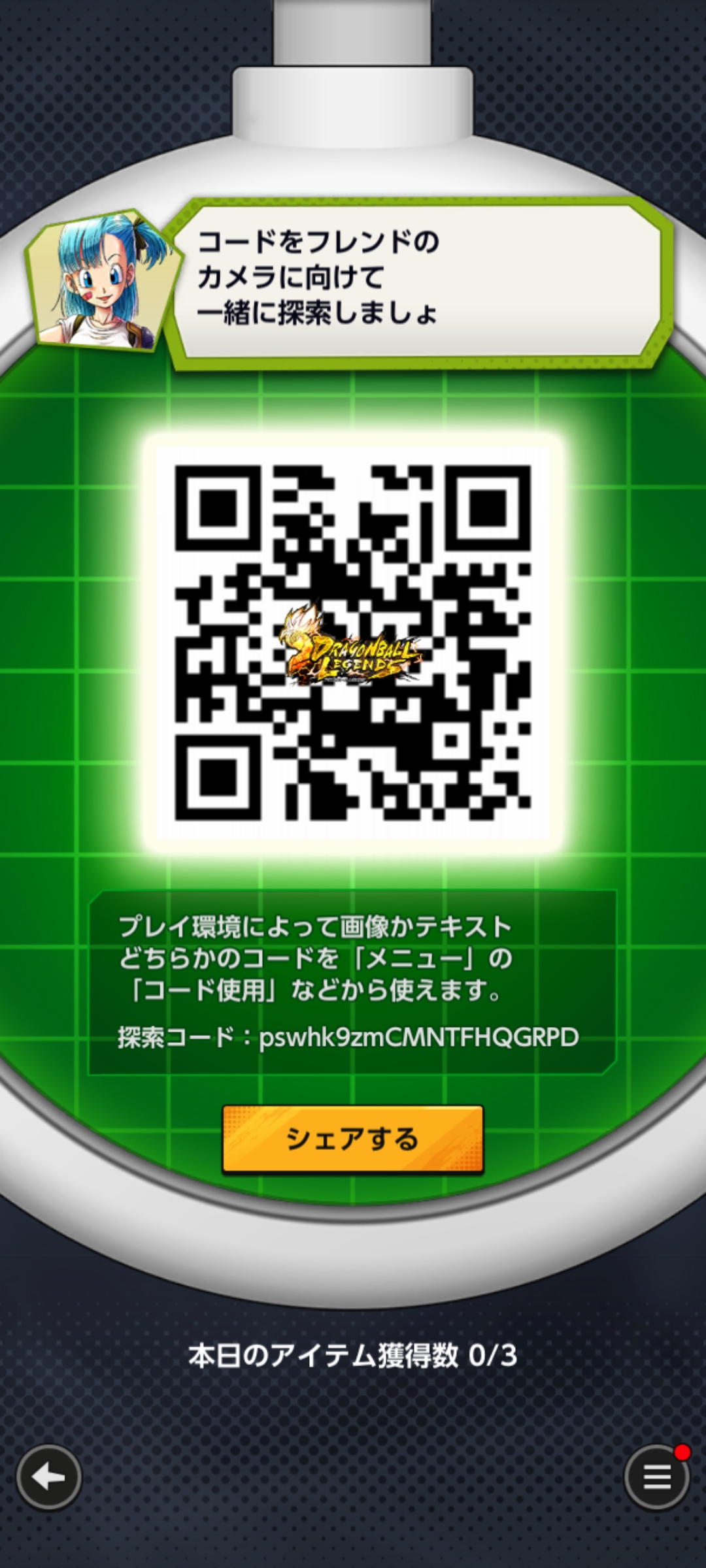
Task: Tap the orange シェアする share button
Action: pos(352,1139)
